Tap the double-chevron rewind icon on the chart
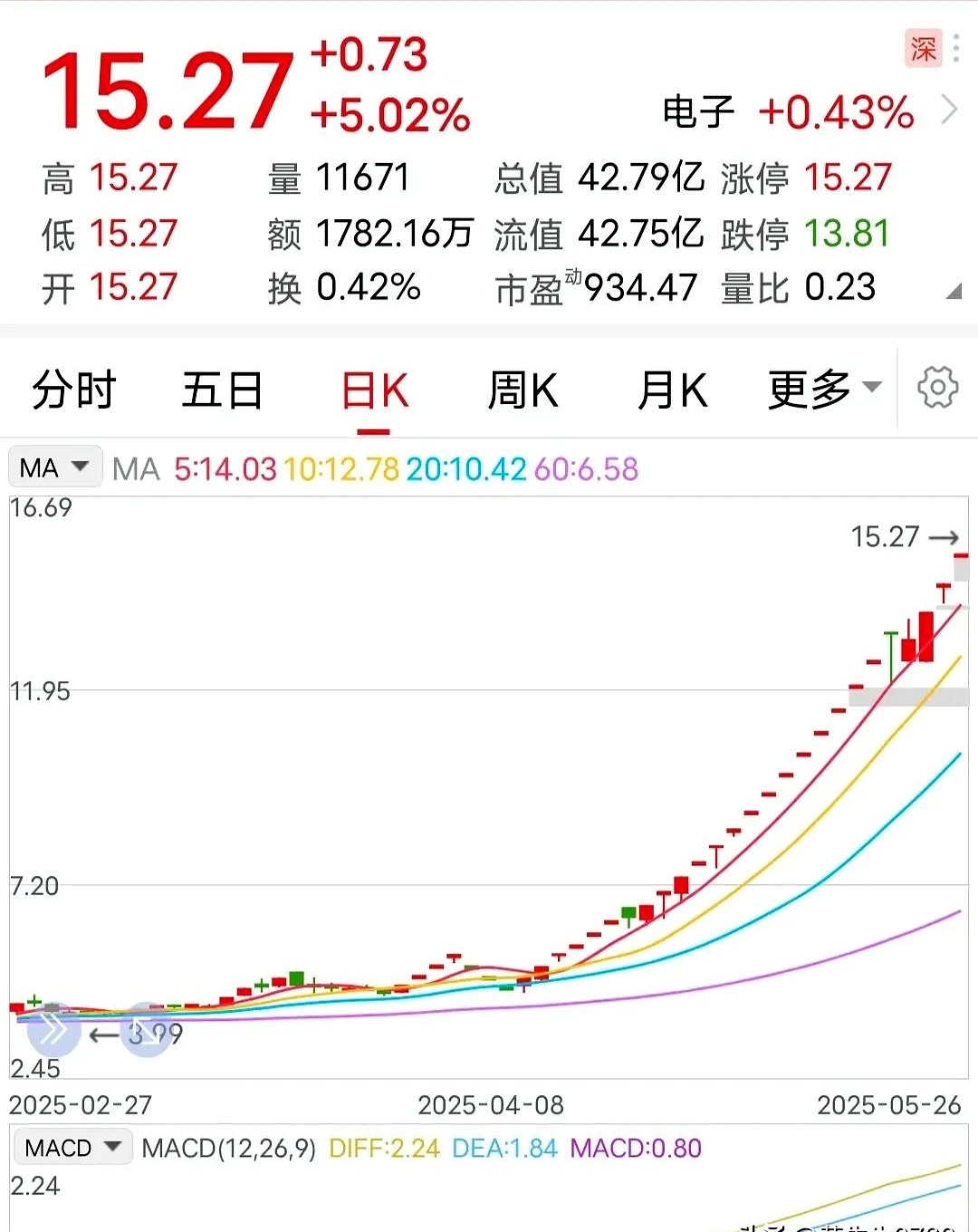 click(54, 1028)
